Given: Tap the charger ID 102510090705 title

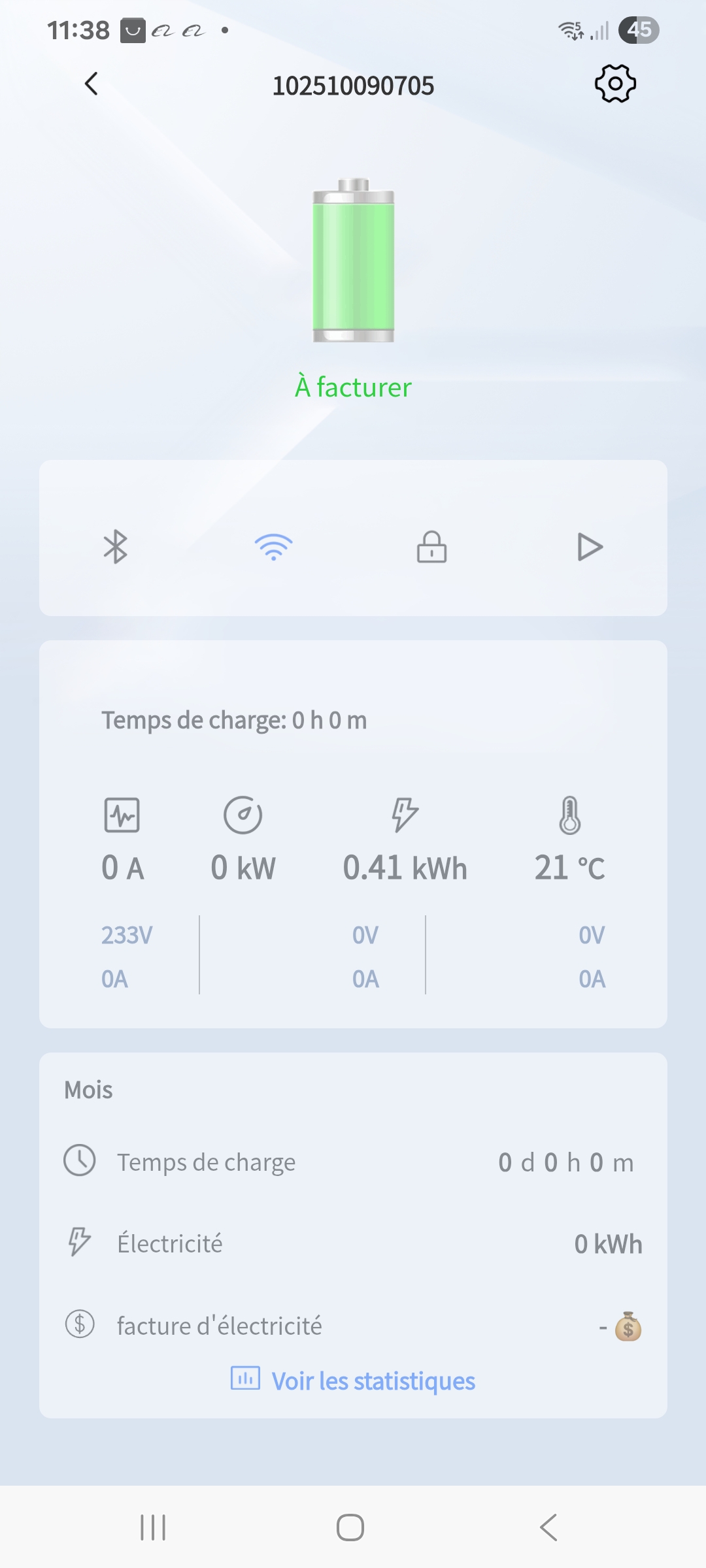Looking at the screenshot, I should coord(353,85).
